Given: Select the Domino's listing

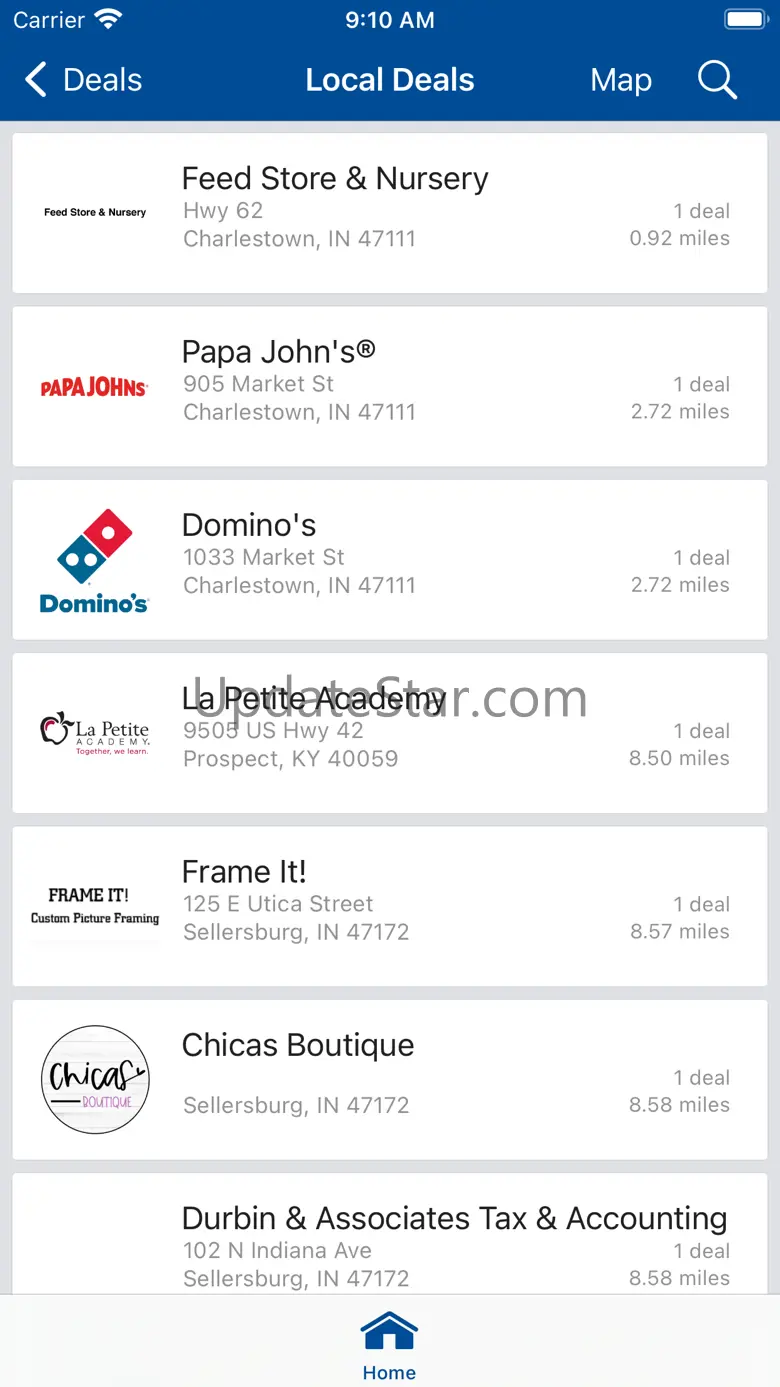Looking at the screenshot, I should click(x=390, y=559).
